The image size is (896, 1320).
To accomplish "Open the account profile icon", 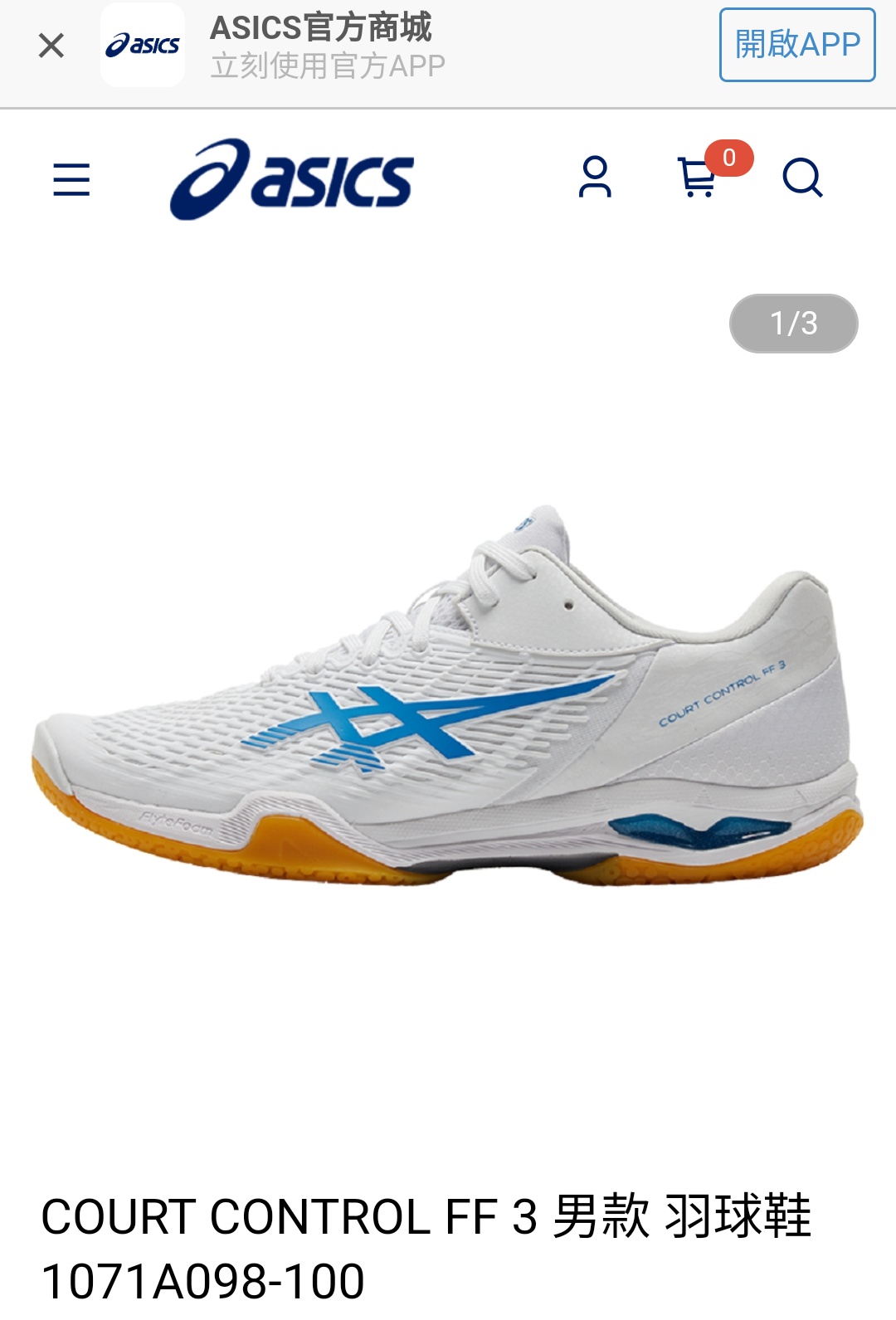I will [595, 178].
